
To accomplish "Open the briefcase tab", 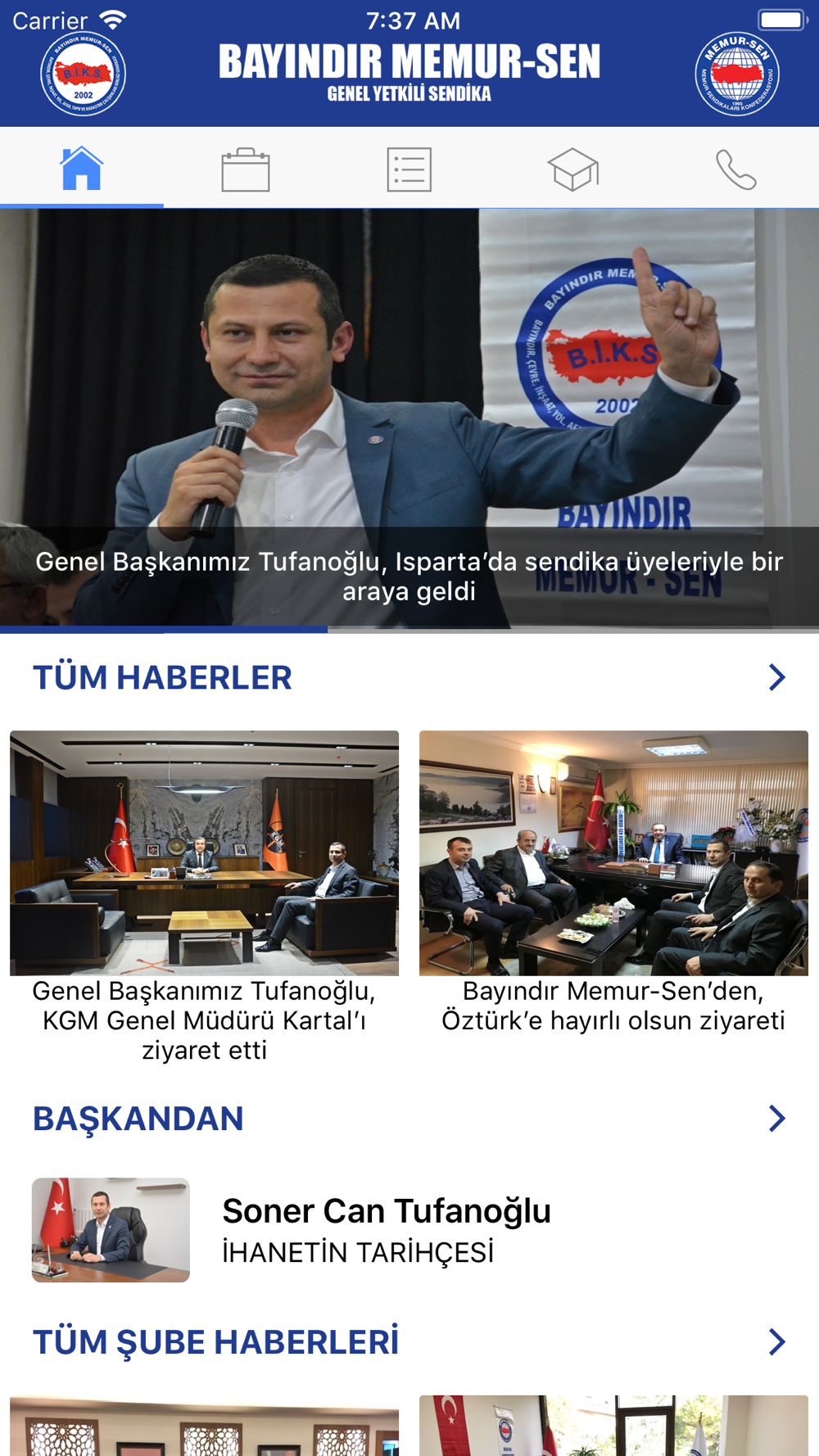I will click(x=246, y=170).
